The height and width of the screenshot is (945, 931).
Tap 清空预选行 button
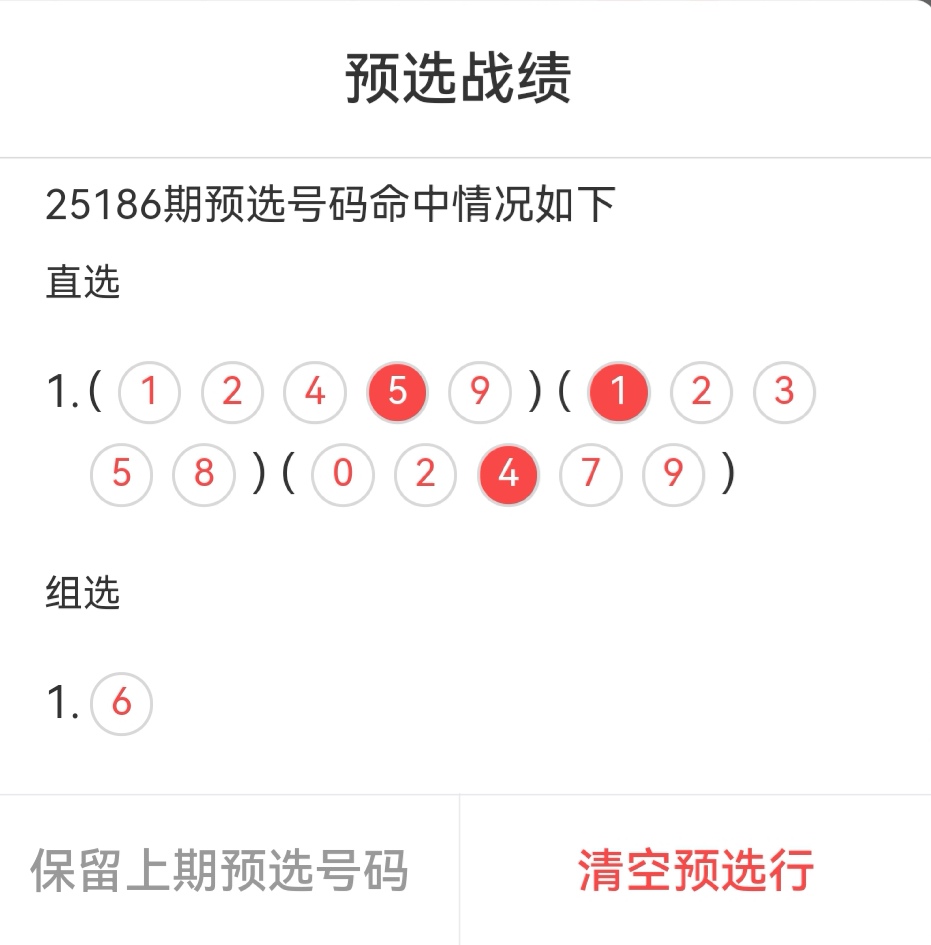tap(695, 871)
